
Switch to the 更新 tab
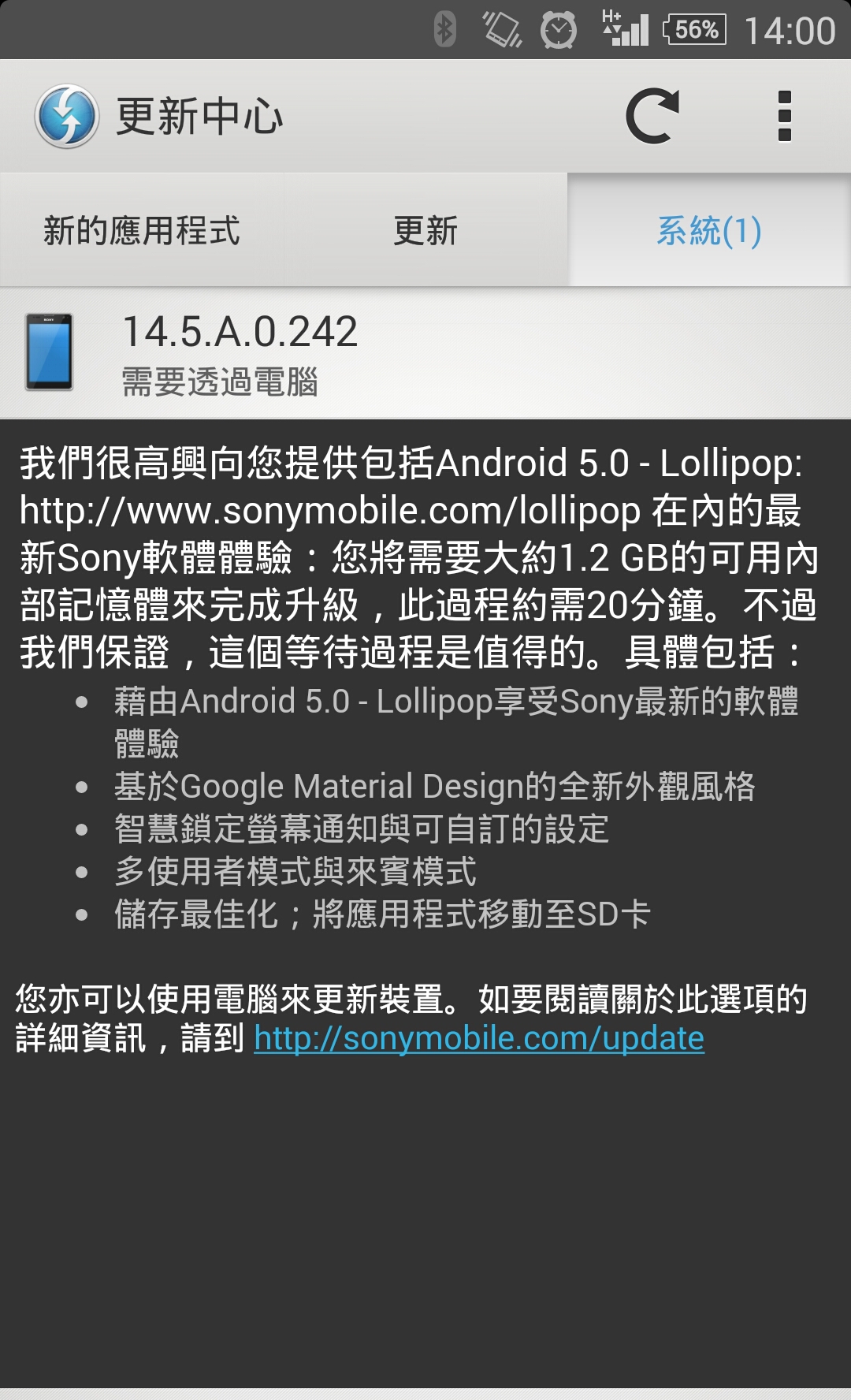(425, 231)
